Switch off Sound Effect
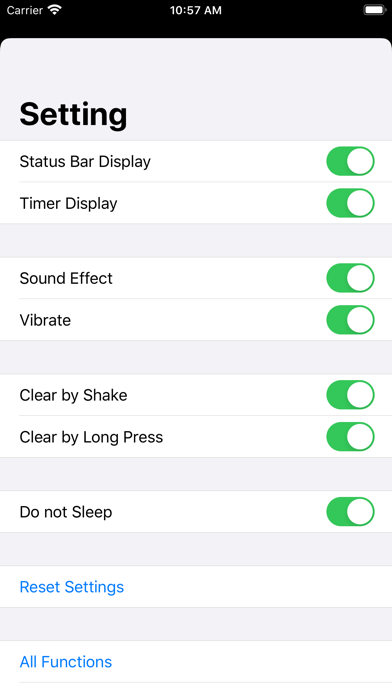This screenshot has height=696, width=392. pos(350,278)
